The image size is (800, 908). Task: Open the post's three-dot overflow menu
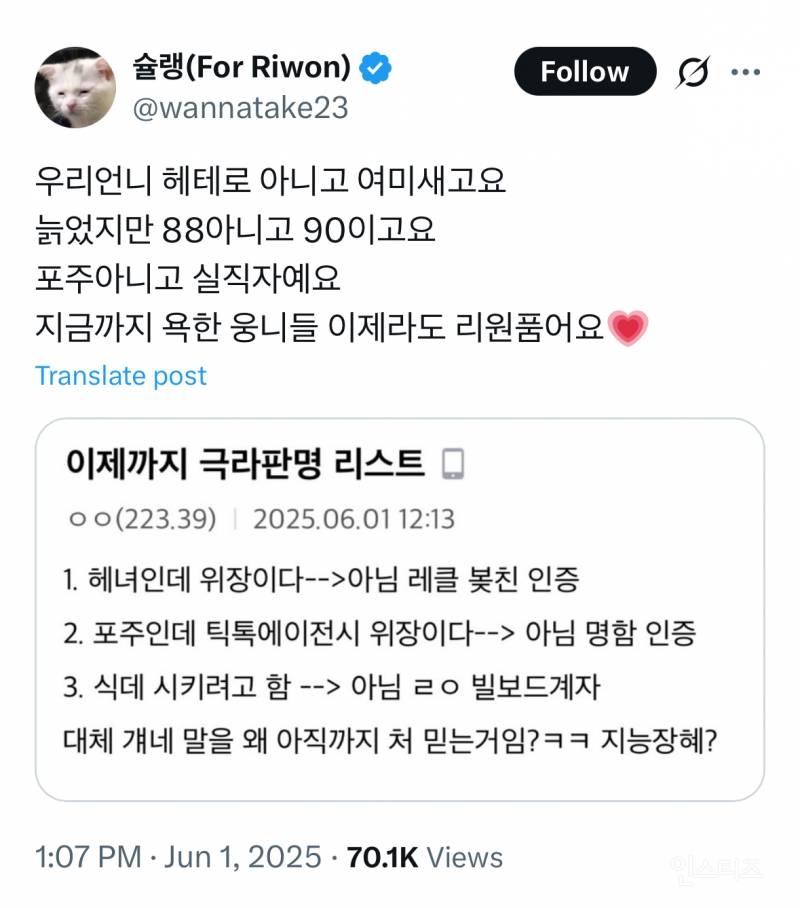click(746, 72)
